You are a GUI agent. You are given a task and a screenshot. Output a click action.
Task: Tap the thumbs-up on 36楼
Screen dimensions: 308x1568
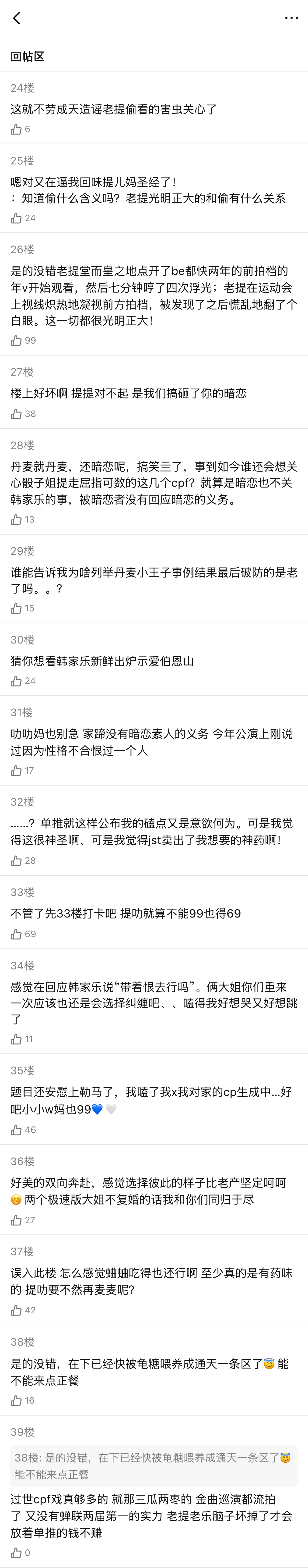[16, 1220]
